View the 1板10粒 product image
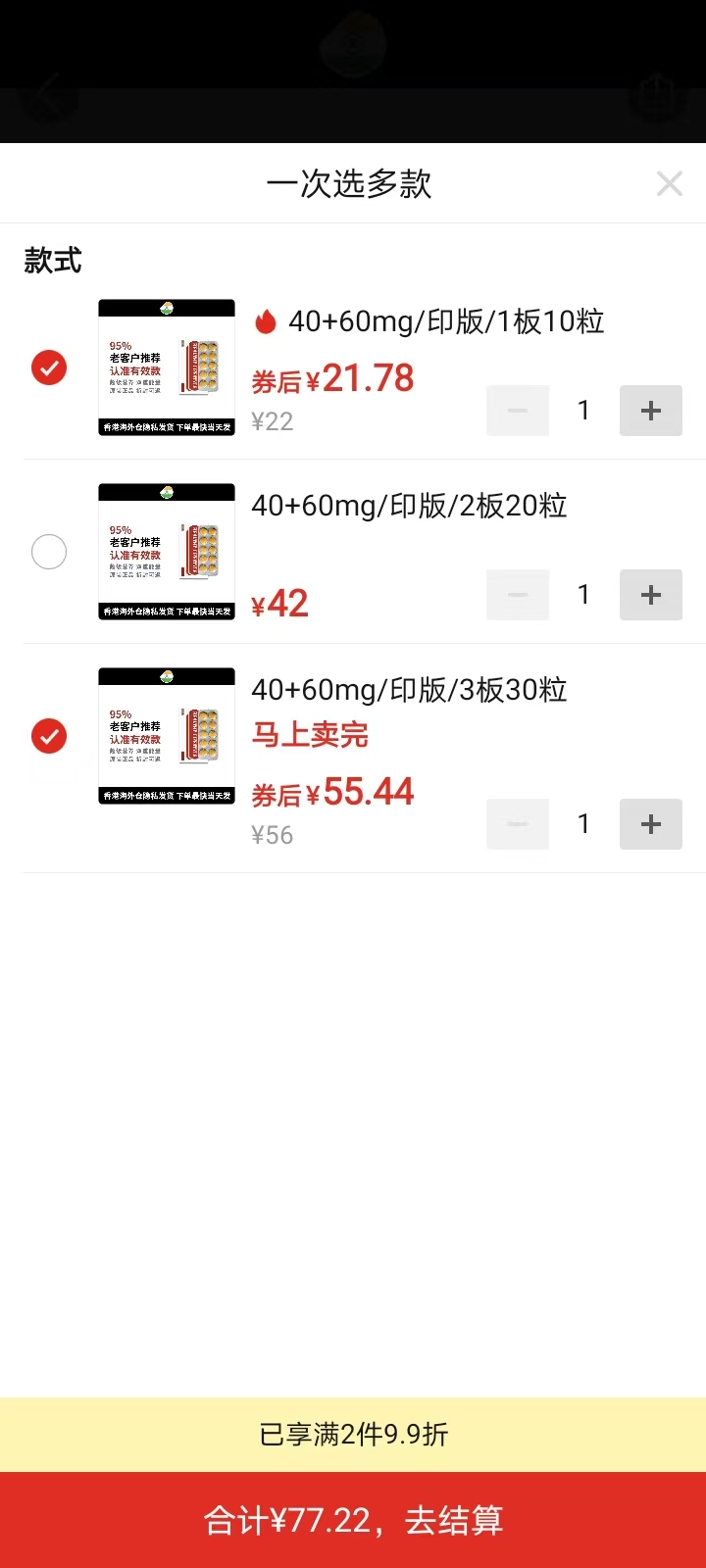Screen dimensions: 706x1568 [167, 367]
